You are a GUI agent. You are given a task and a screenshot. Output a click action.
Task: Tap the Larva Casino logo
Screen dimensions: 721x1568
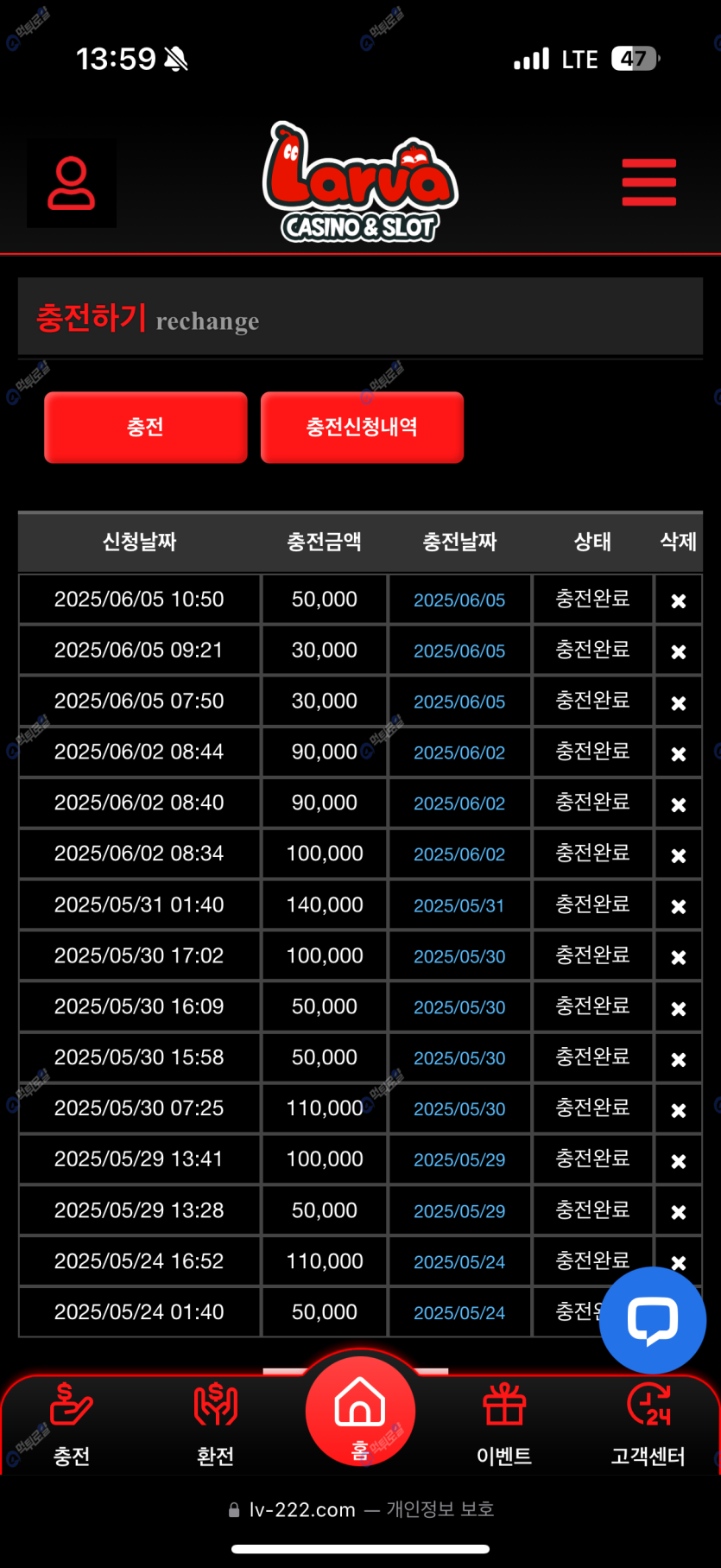[x=360, y=182]
